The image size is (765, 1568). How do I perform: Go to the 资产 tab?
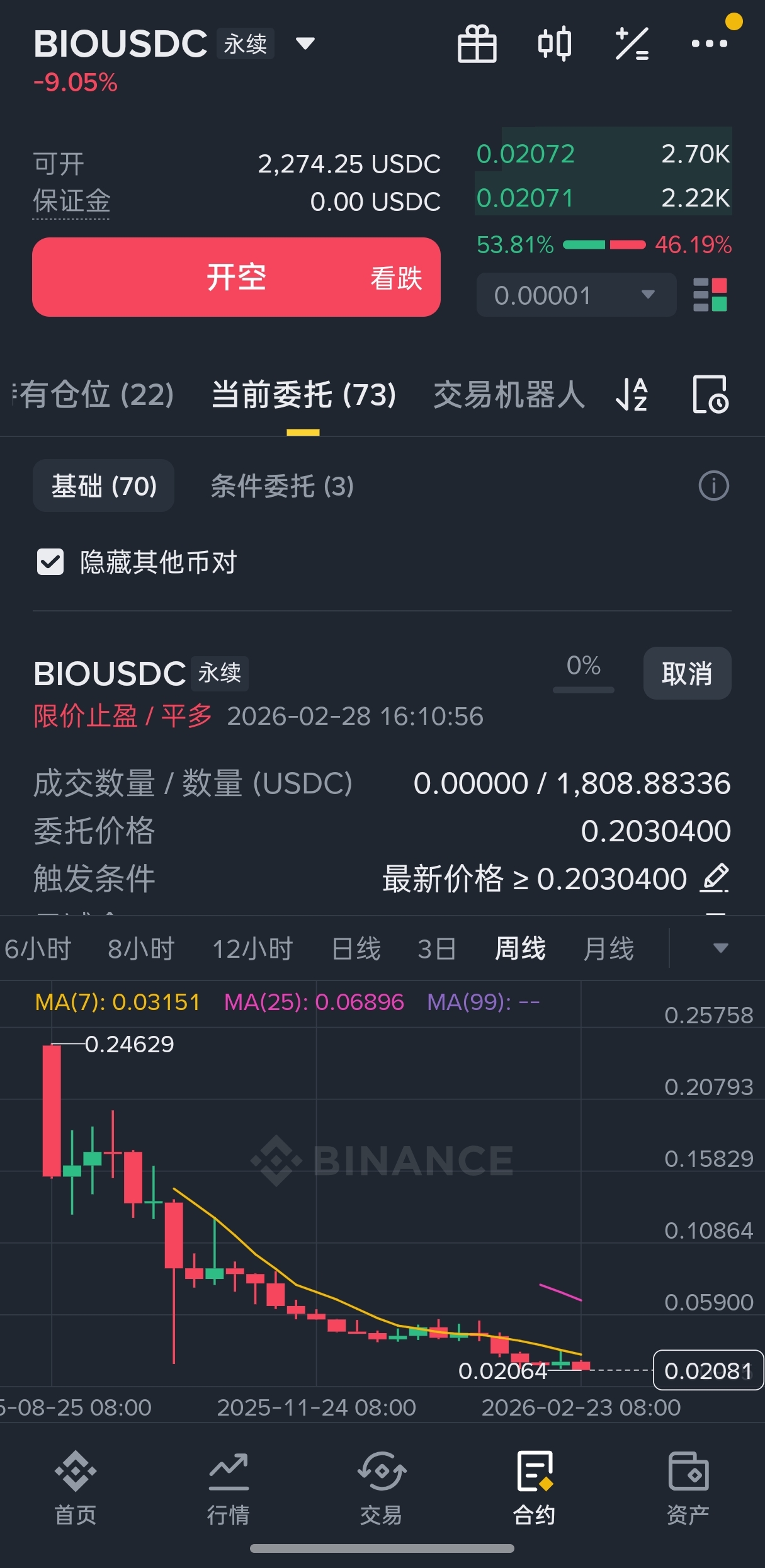point(688,1487)
